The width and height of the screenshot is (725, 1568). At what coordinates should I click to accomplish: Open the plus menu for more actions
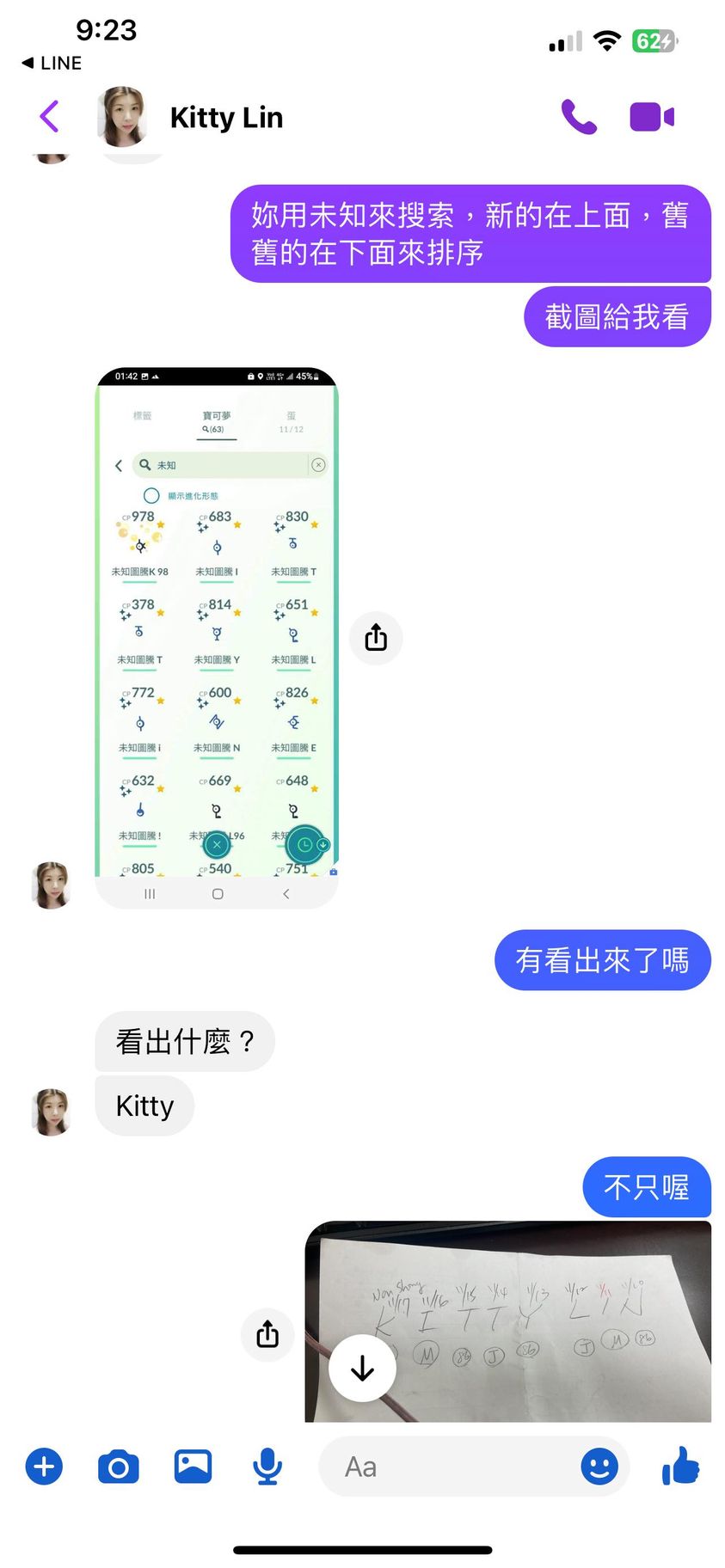pos(44,1467)
